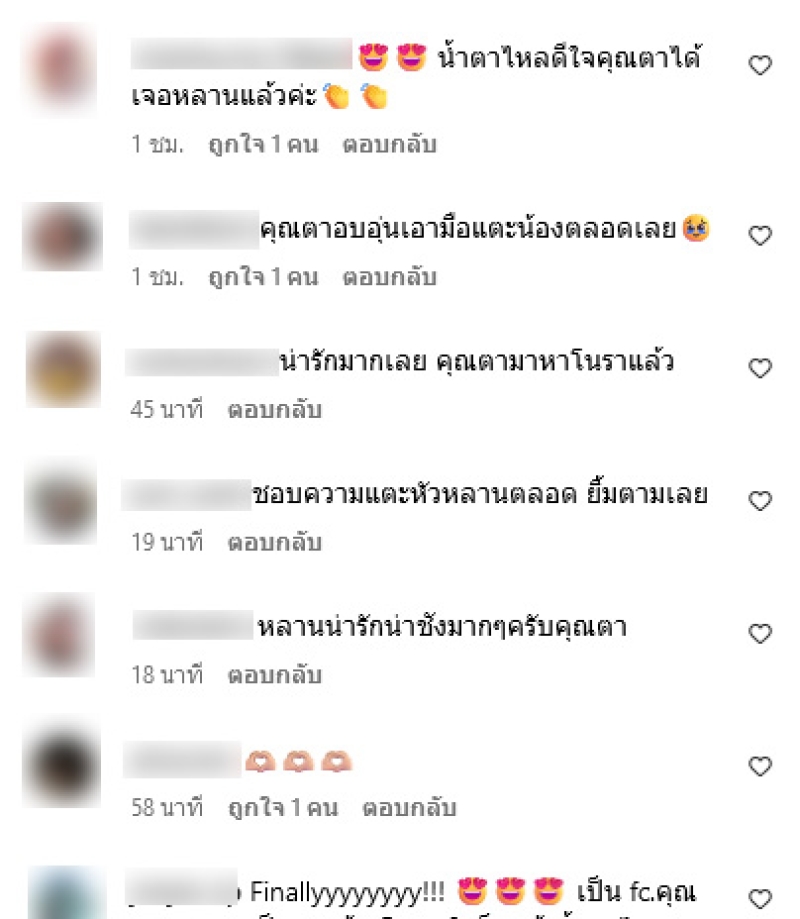Reply to the คุณตาอบอุ่น comment

tap(389, 277)
